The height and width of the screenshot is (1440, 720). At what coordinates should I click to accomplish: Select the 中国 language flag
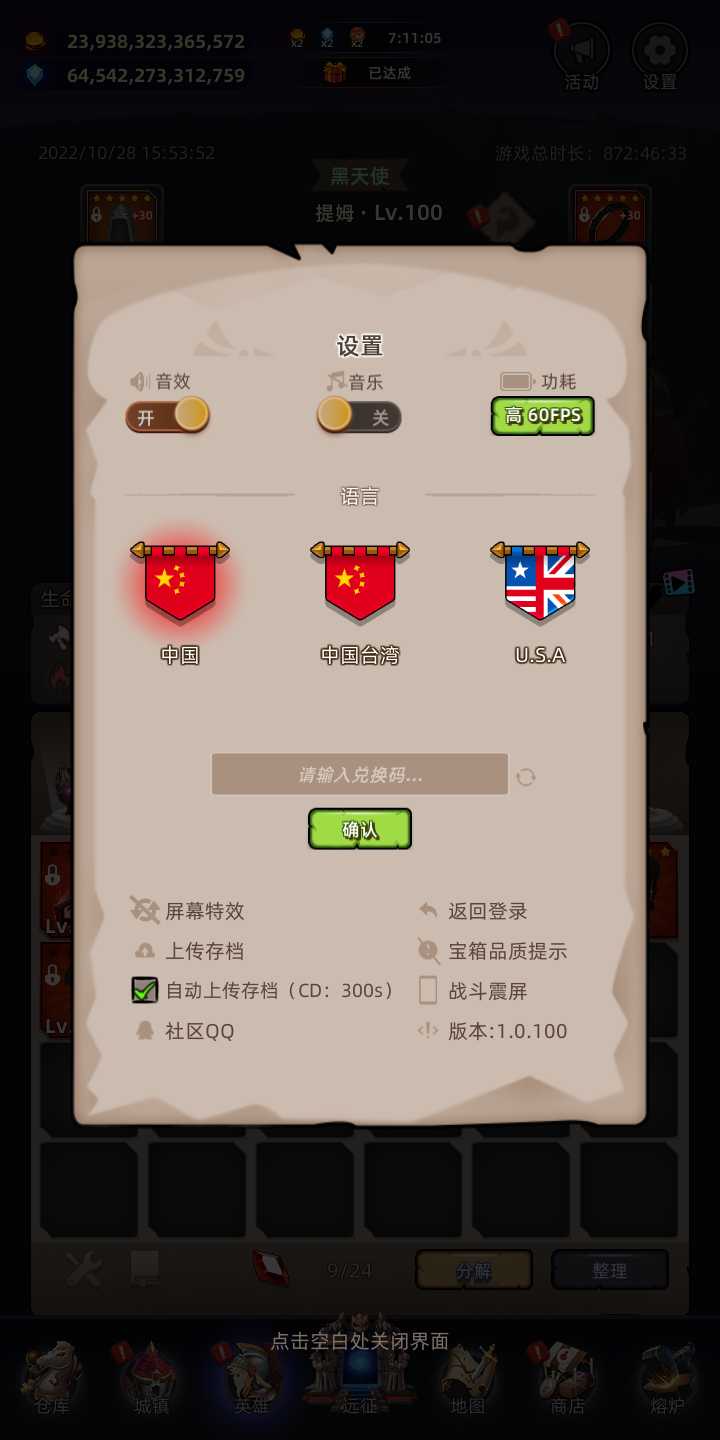[x=180, y=584]
